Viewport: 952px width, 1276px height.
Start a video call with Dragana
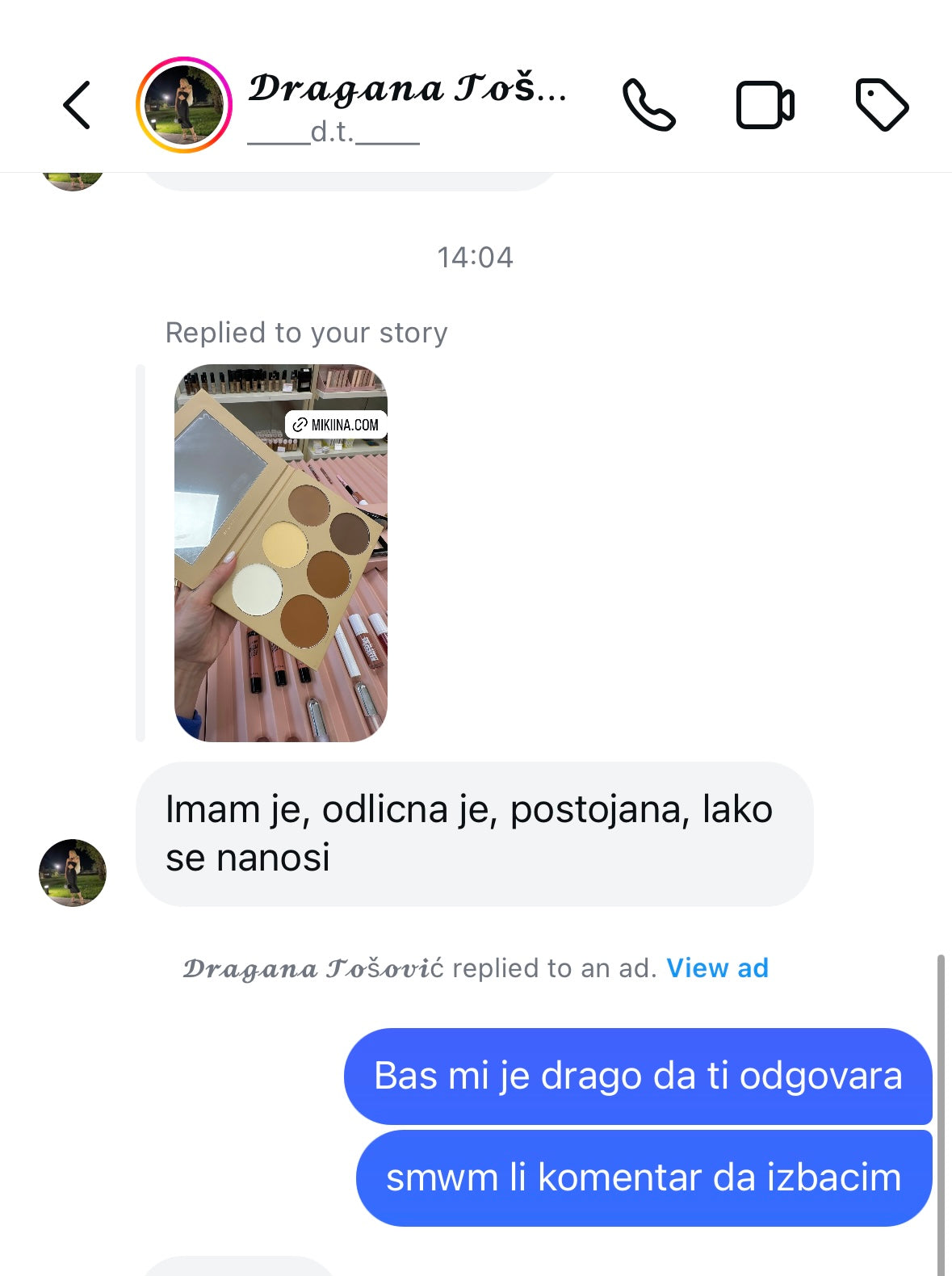765,105
